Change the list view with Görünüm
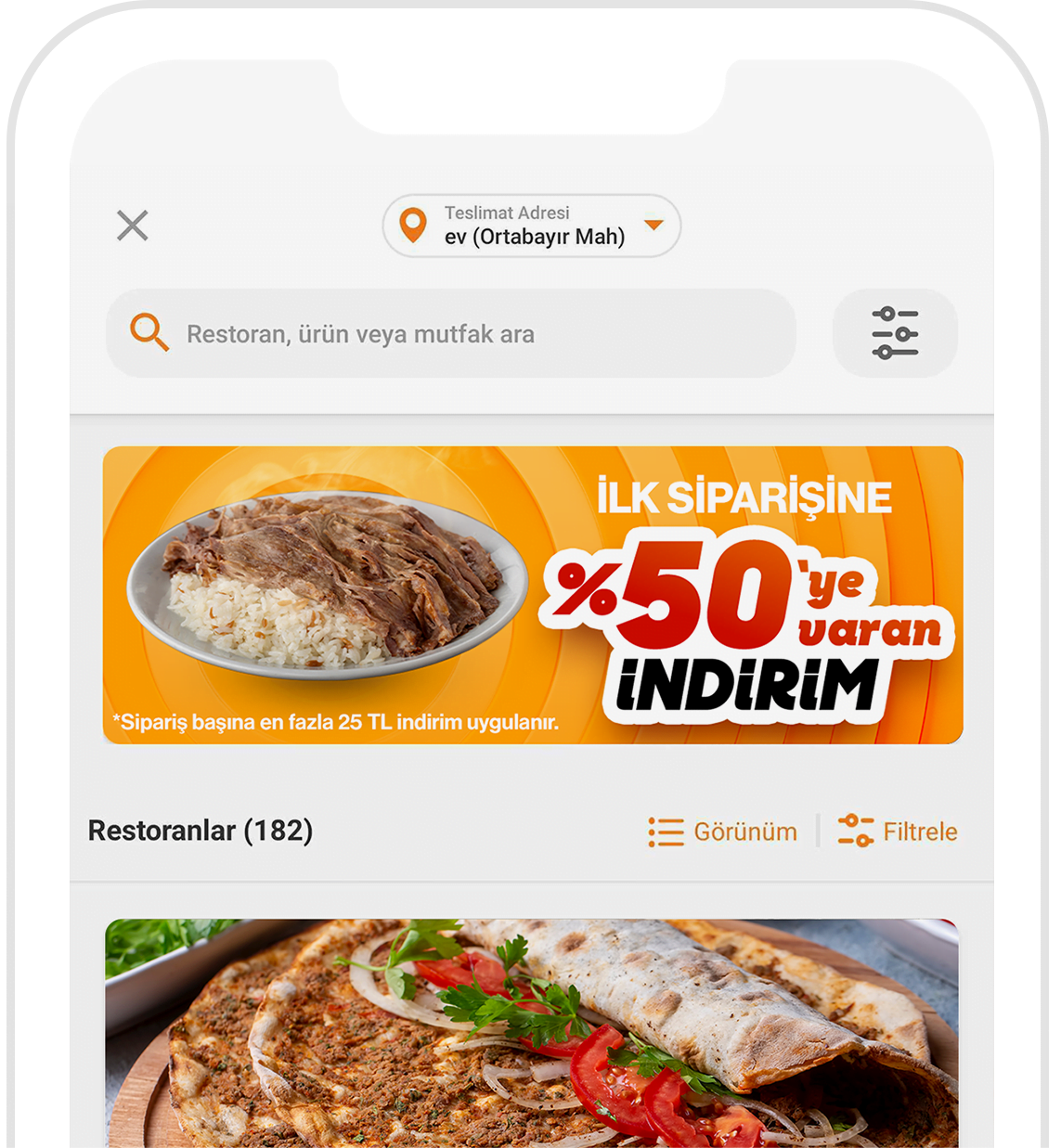1061x1148 pixels. click(x=723, y=832)
